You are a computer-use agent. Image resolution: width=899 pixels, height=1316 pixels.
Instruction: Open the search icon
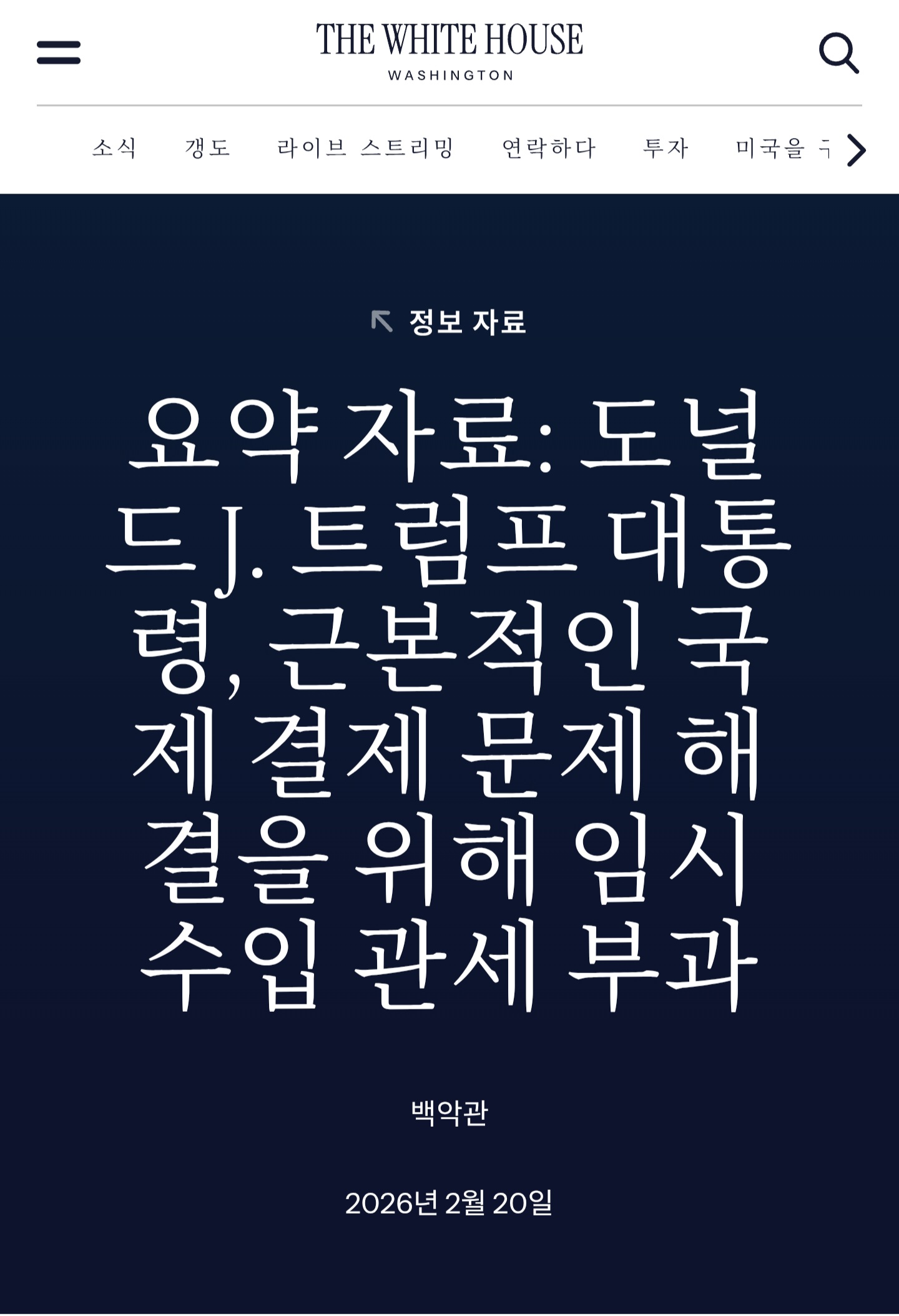[x=838, y=54]
